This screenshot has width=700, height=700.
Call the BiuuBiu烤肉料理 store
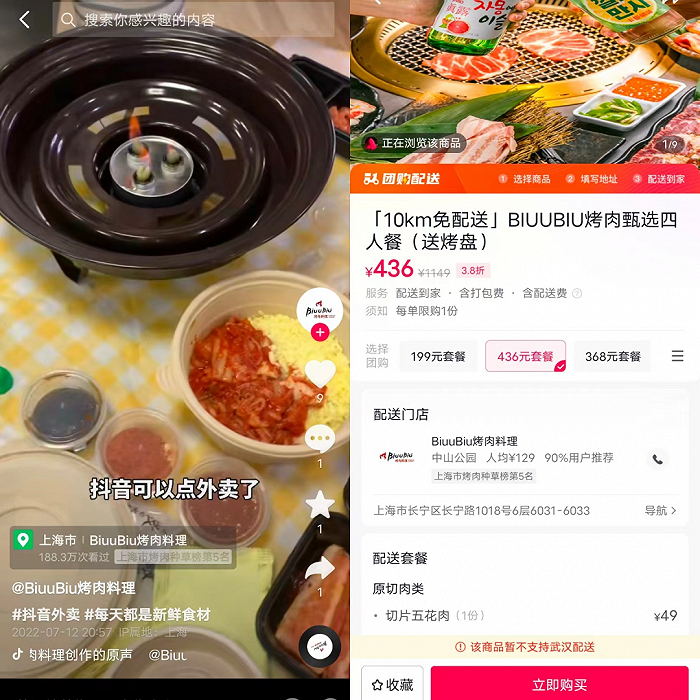click(657, 459)
